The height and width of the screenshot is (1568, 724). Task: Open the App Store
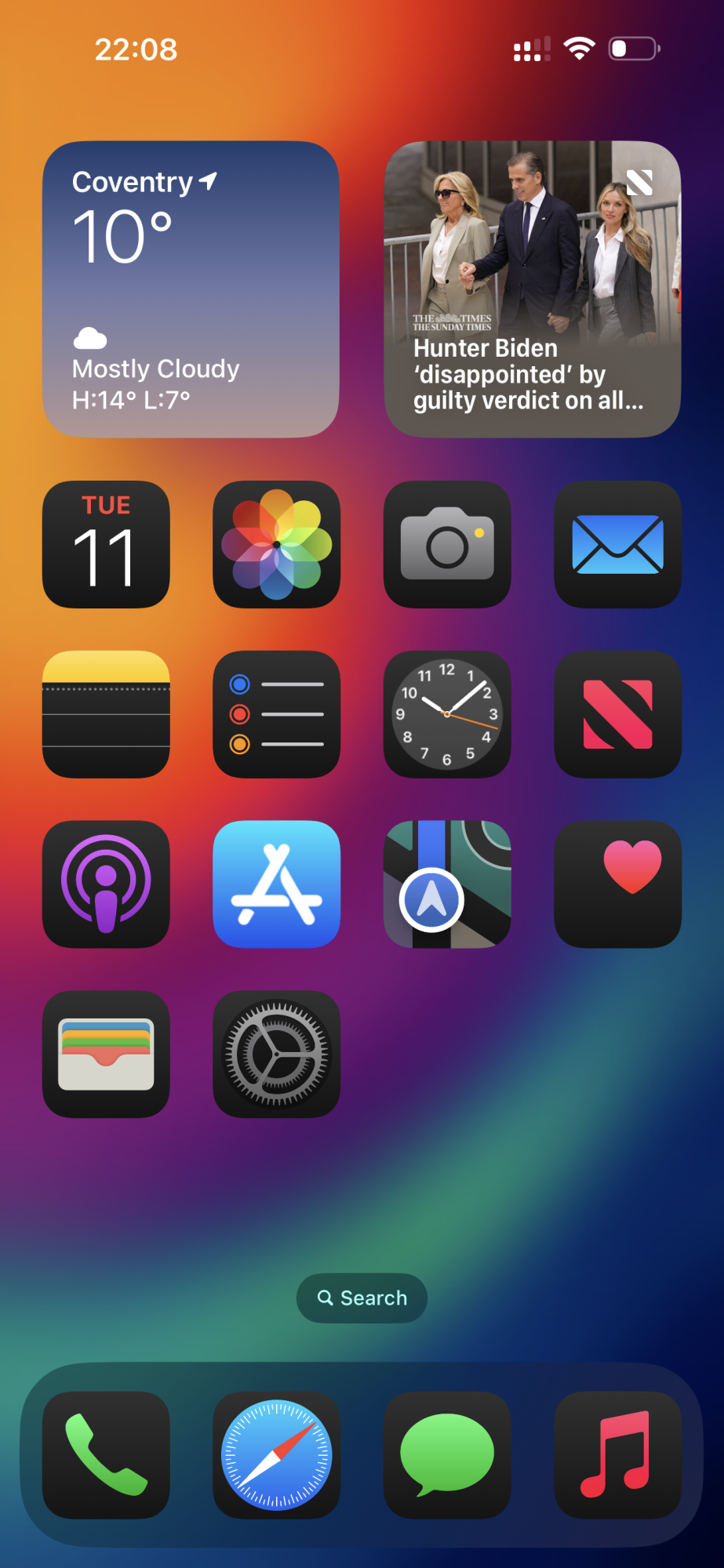coord(276,884)
